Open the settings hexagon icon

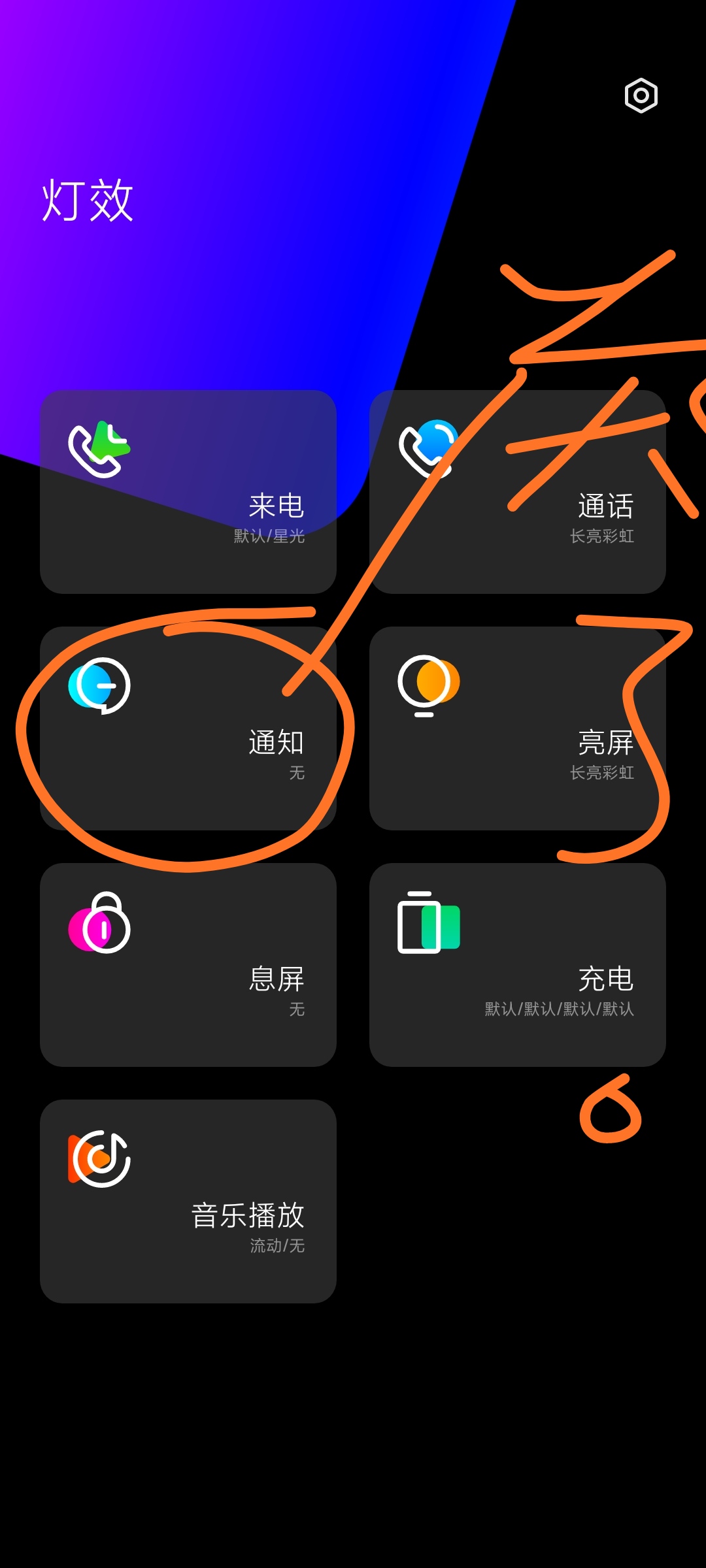[x=641, y=95]
